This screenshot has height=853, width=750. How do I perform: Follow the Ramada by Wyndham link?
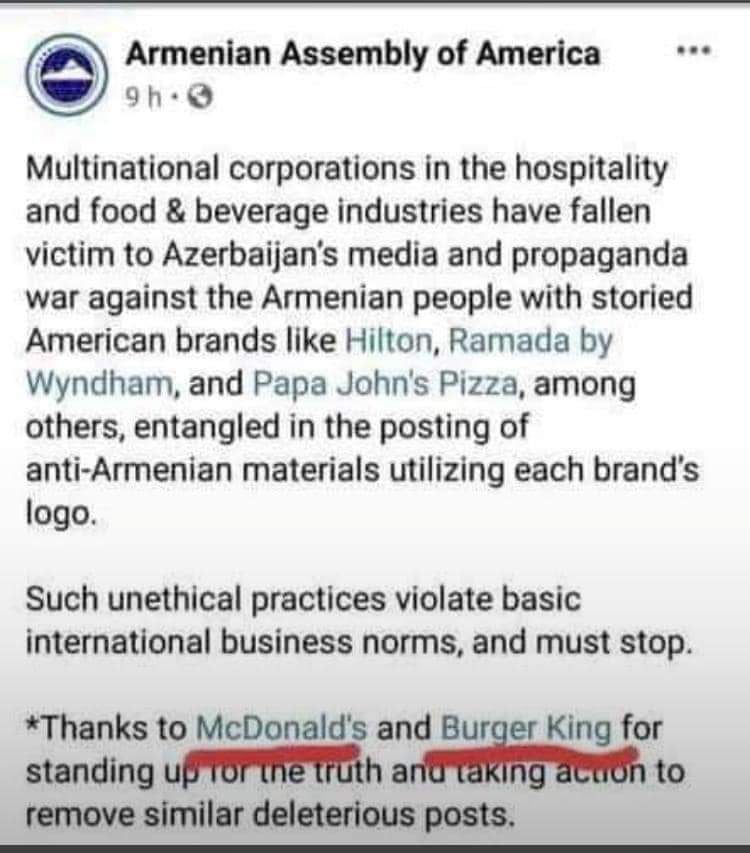point(530,341)
